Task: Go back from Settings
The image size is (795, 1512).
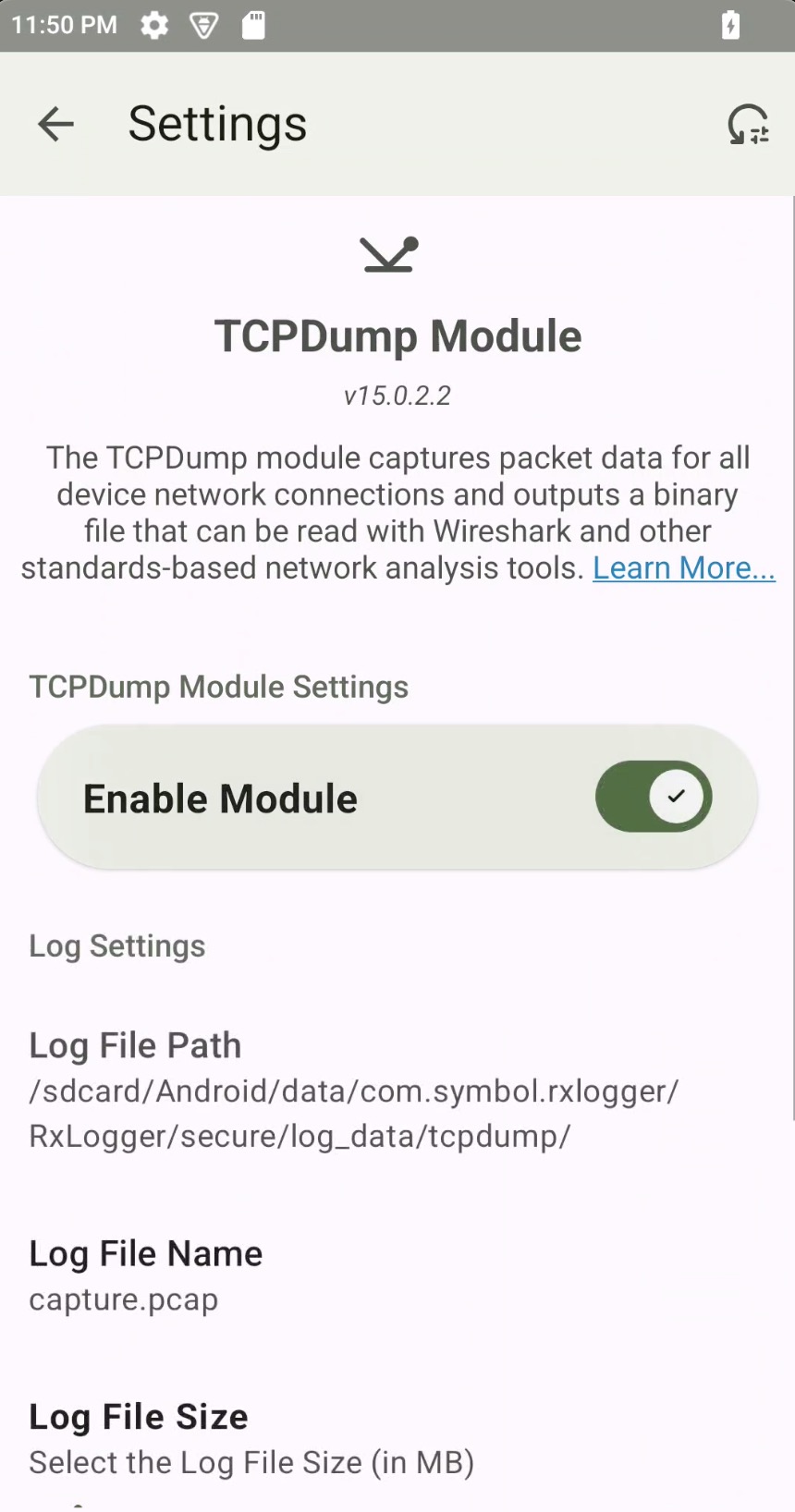Action: pyautogui.click(x=55, y=124)
